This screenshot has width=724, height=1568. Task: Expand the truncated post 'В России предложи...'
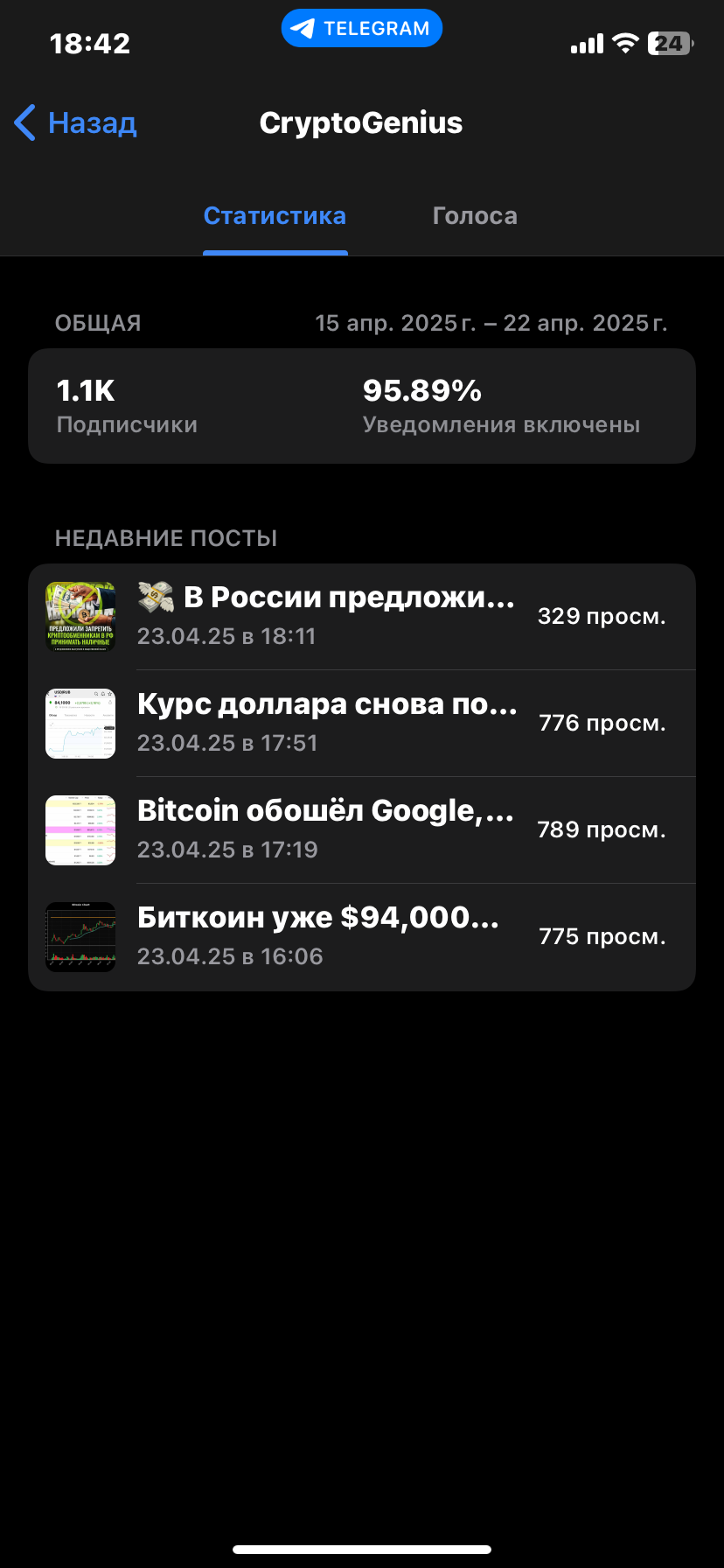[x=326, y=598]
